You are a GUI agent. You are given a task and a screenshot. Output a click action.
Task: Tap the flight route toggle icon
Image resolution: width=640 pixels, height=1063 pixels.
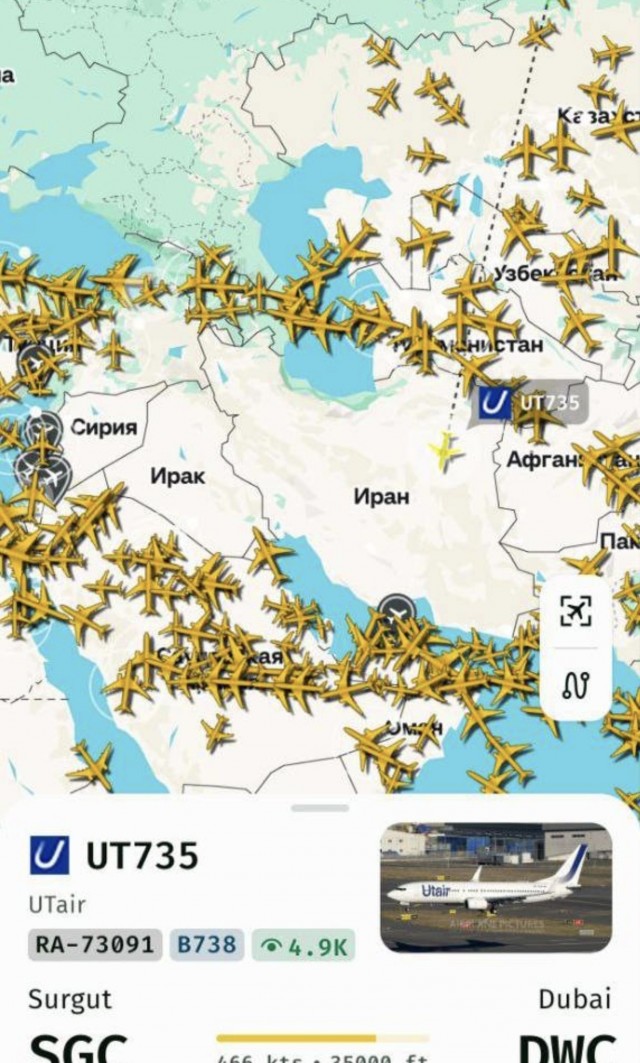(x=576, y=685)
